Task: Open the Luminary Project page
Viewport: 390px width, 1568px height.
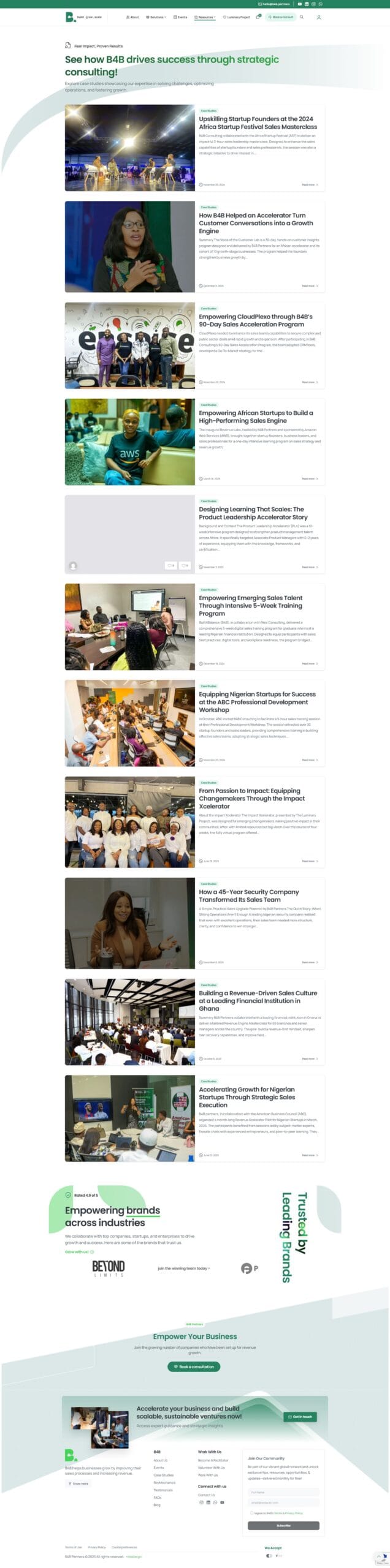Action: click(237, 17)
